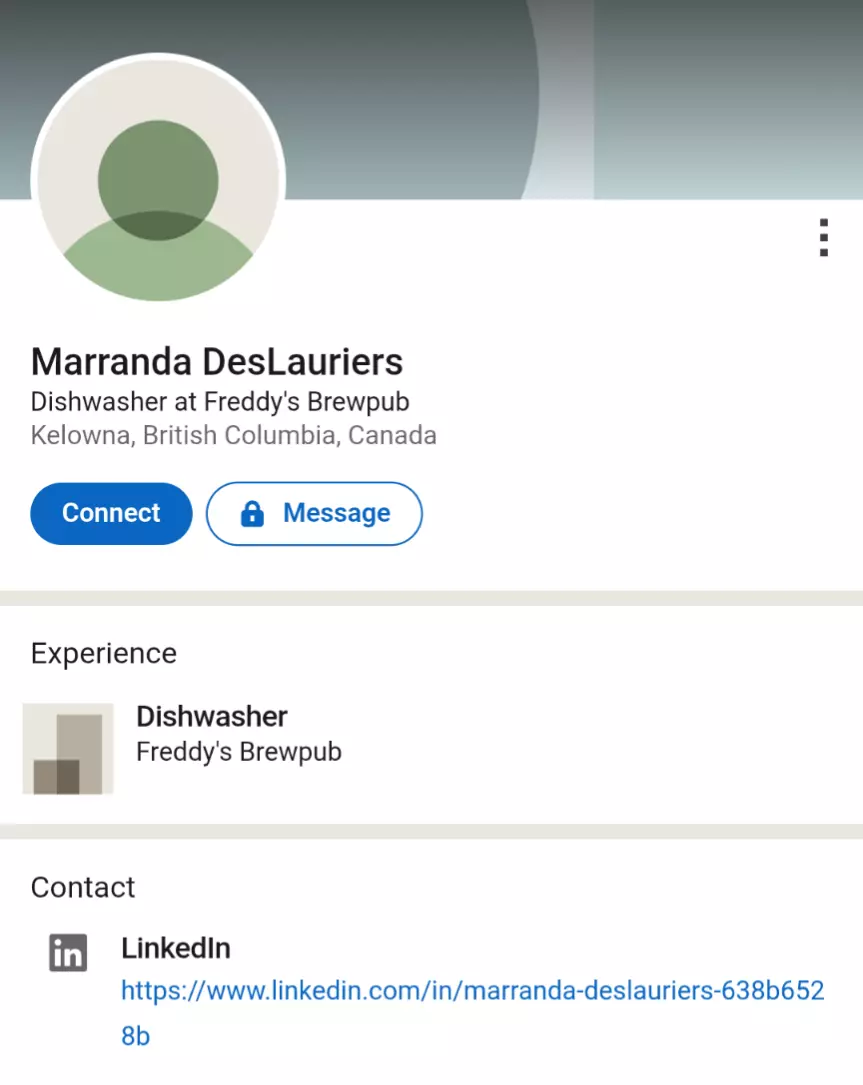The height and width of the screenshot is (1085, 863).
Task: Open the Dishwasher experience entry
Action: coord(212,733)
